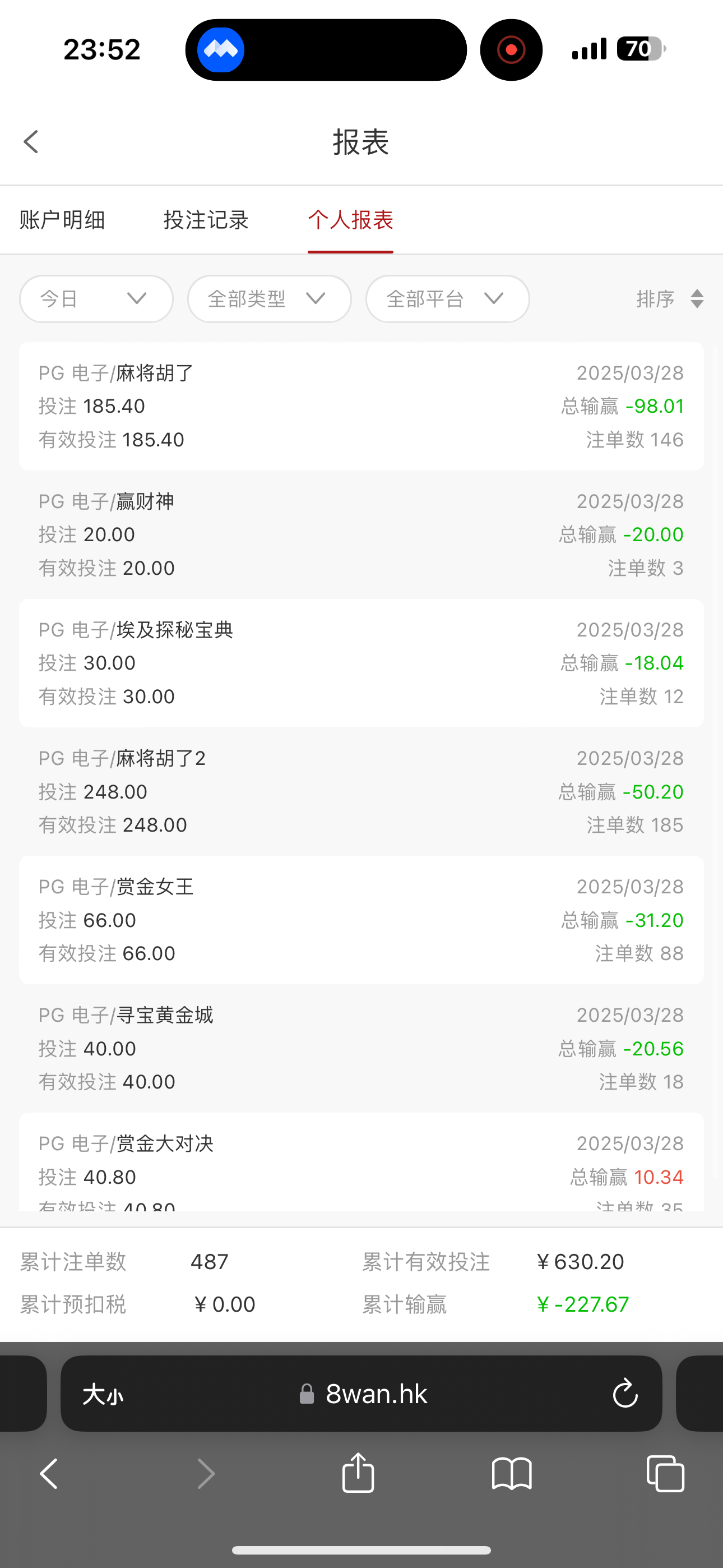Go back using the header arrow
Image resolution: width=723 pixels, height=1568 pixels.
pyautogui.click(x=31, y=142)
